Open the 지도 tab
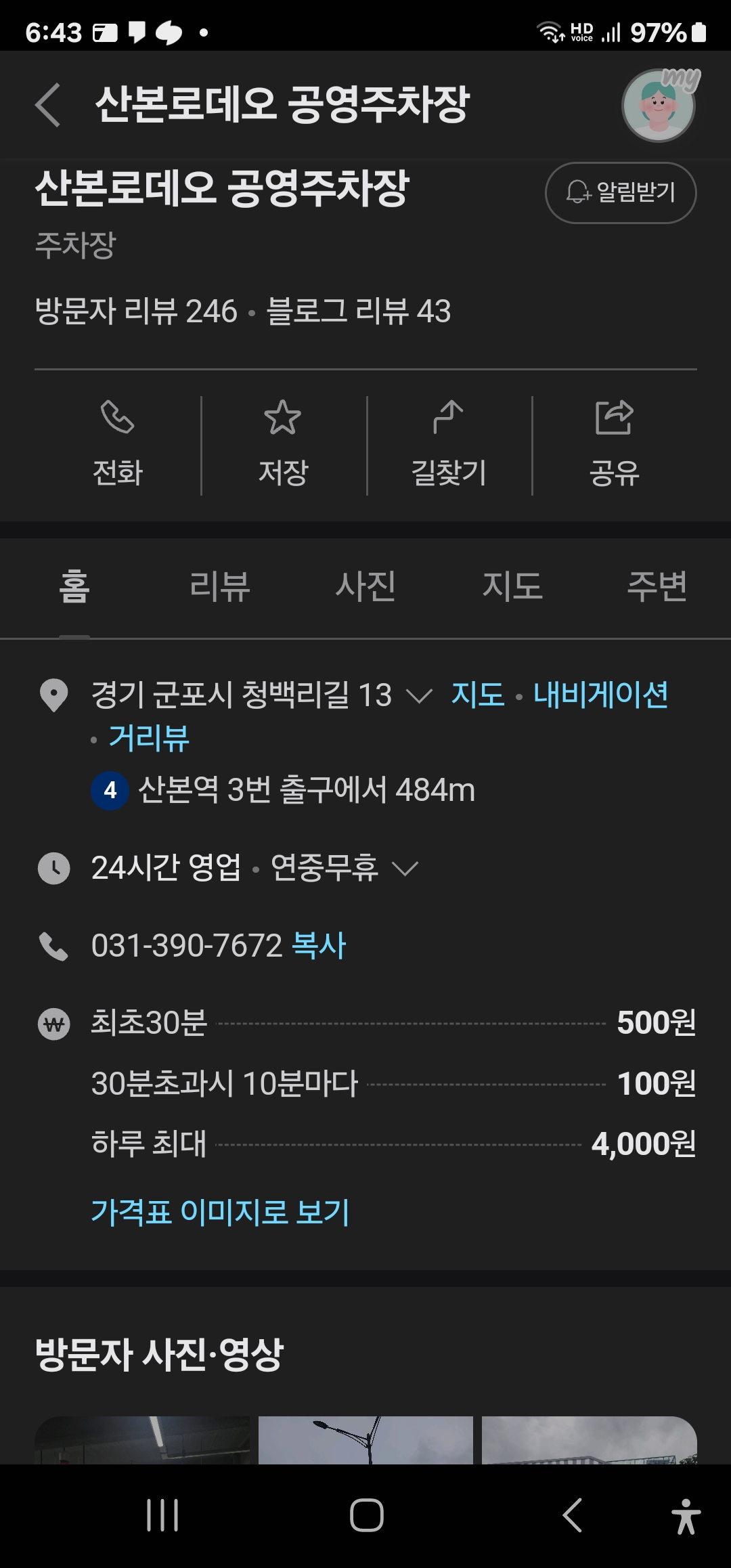Viewport: 731px width, 1568px height. pyautogui.click(x=512, y=586)
